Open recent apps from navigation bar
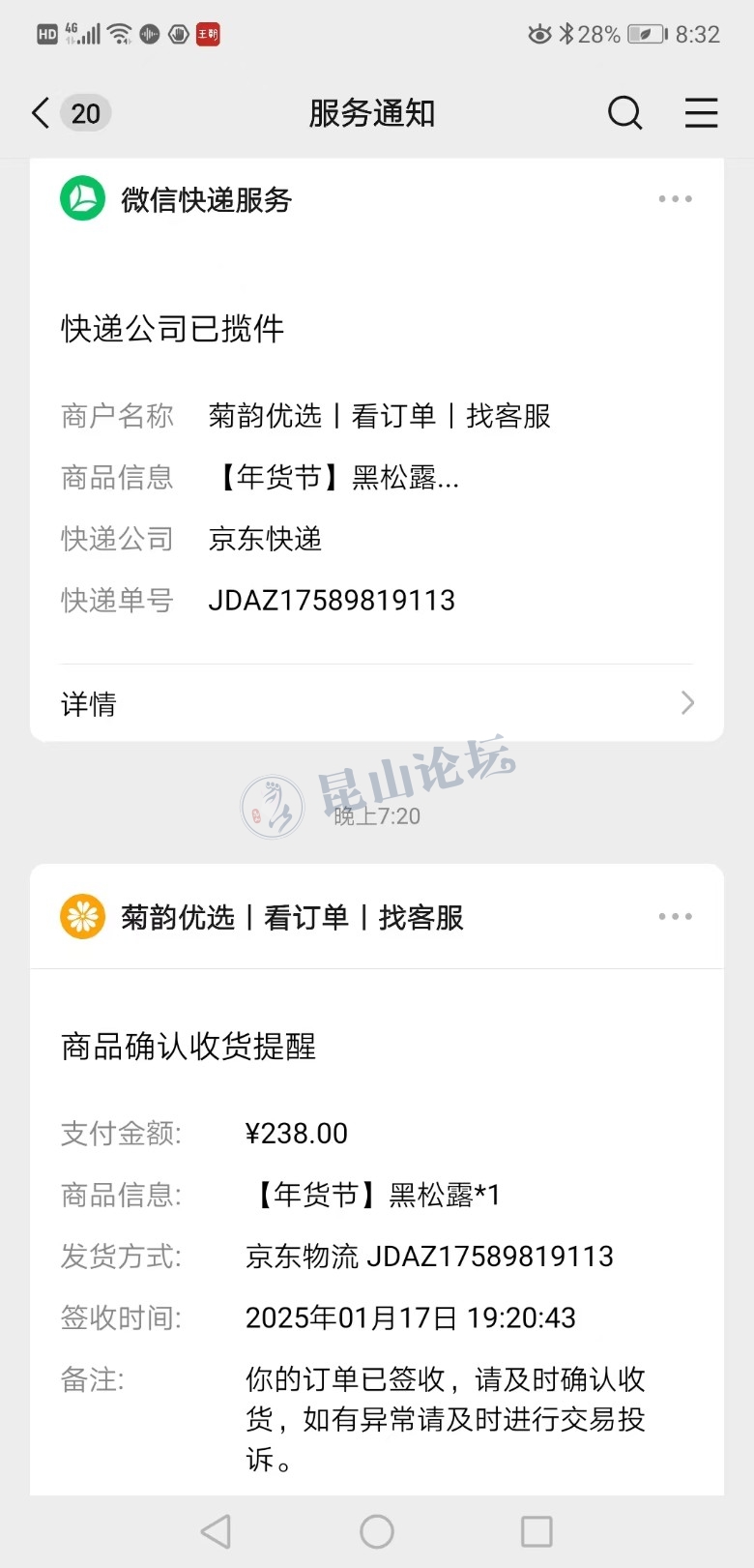Screen dimensions: 754x1568 click(536, 1531)
